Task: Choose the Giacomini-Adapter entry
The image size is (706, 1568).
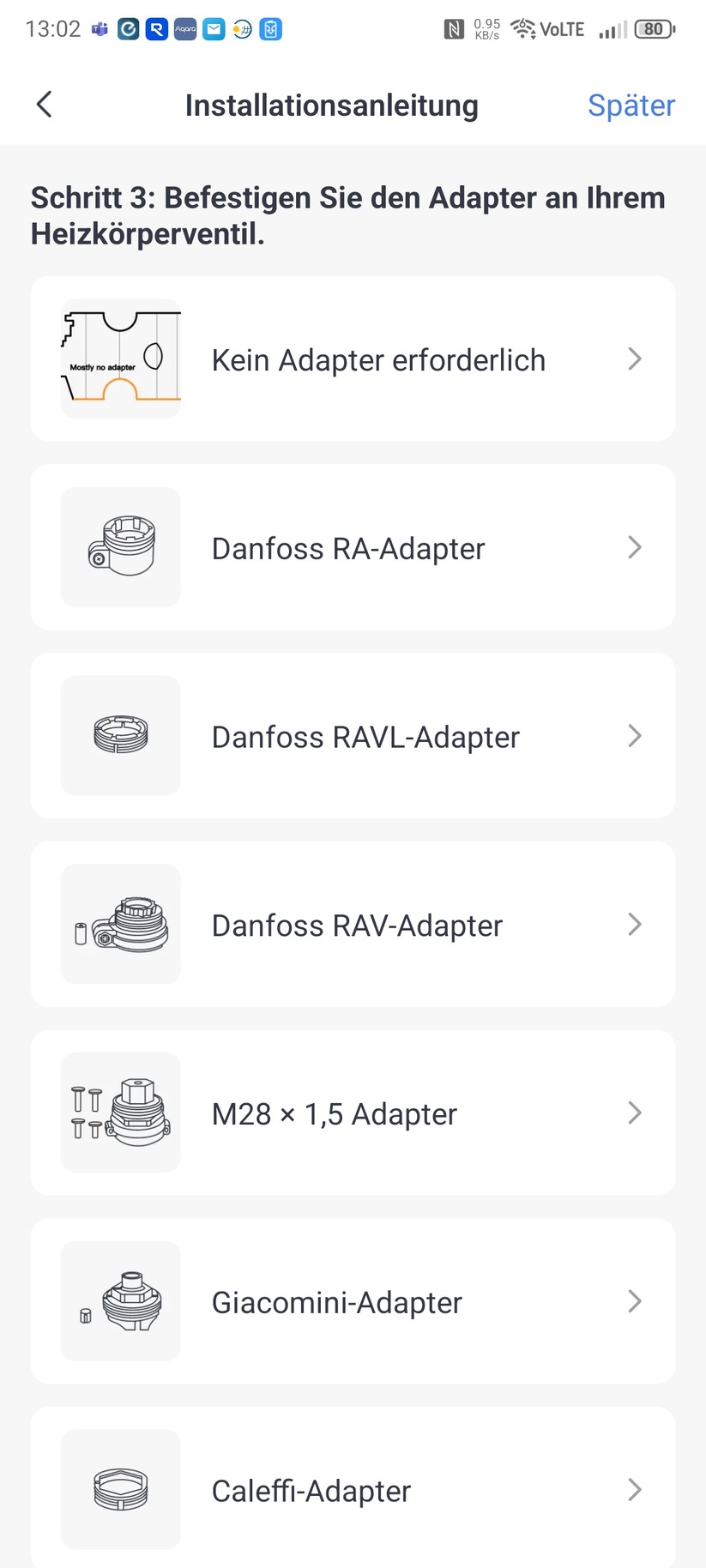Action: tap(353, 1301)
